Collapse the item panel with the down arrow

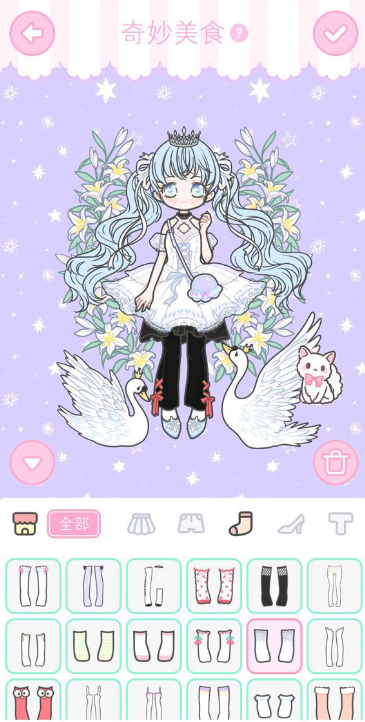pyautogui.click(x=32, y=462)
